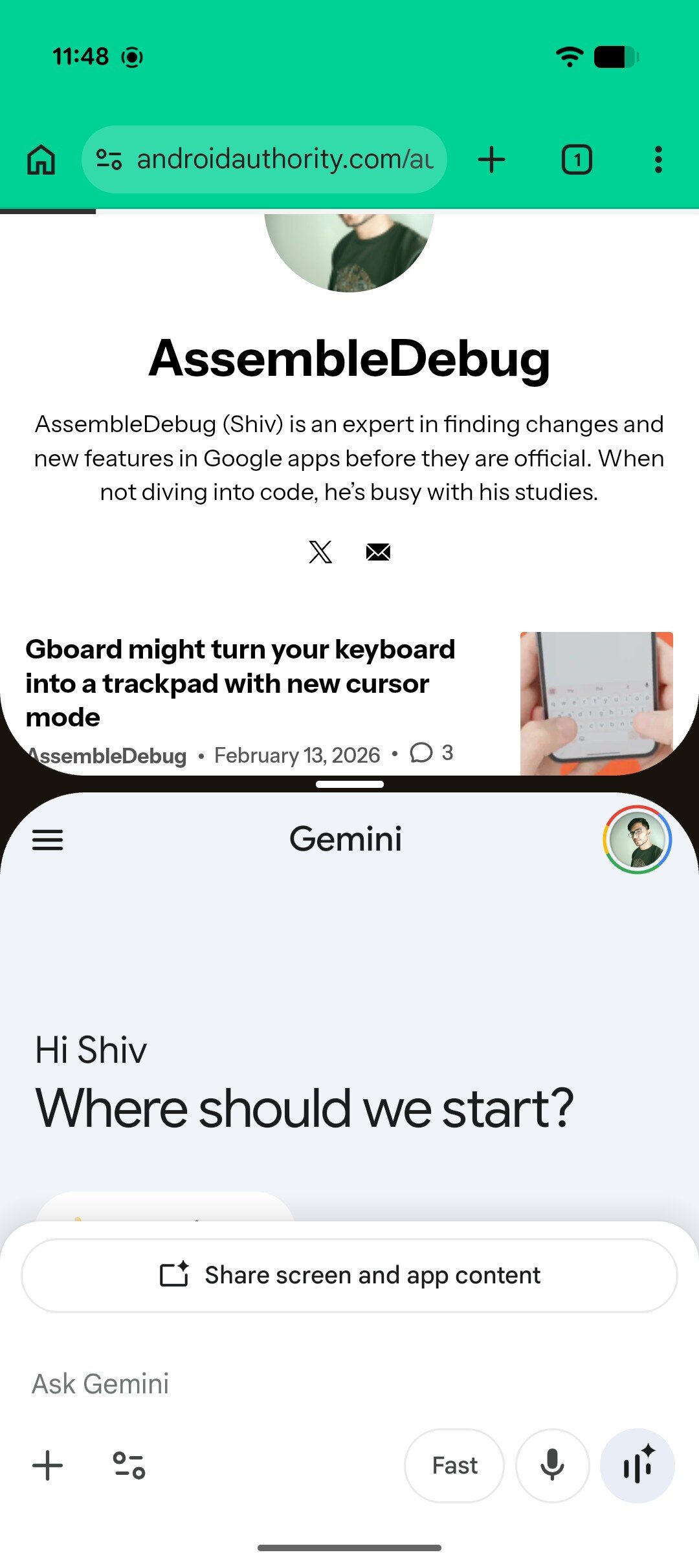
Task: Focus the Ask Gemini text field
Action: click(259, 1384)
